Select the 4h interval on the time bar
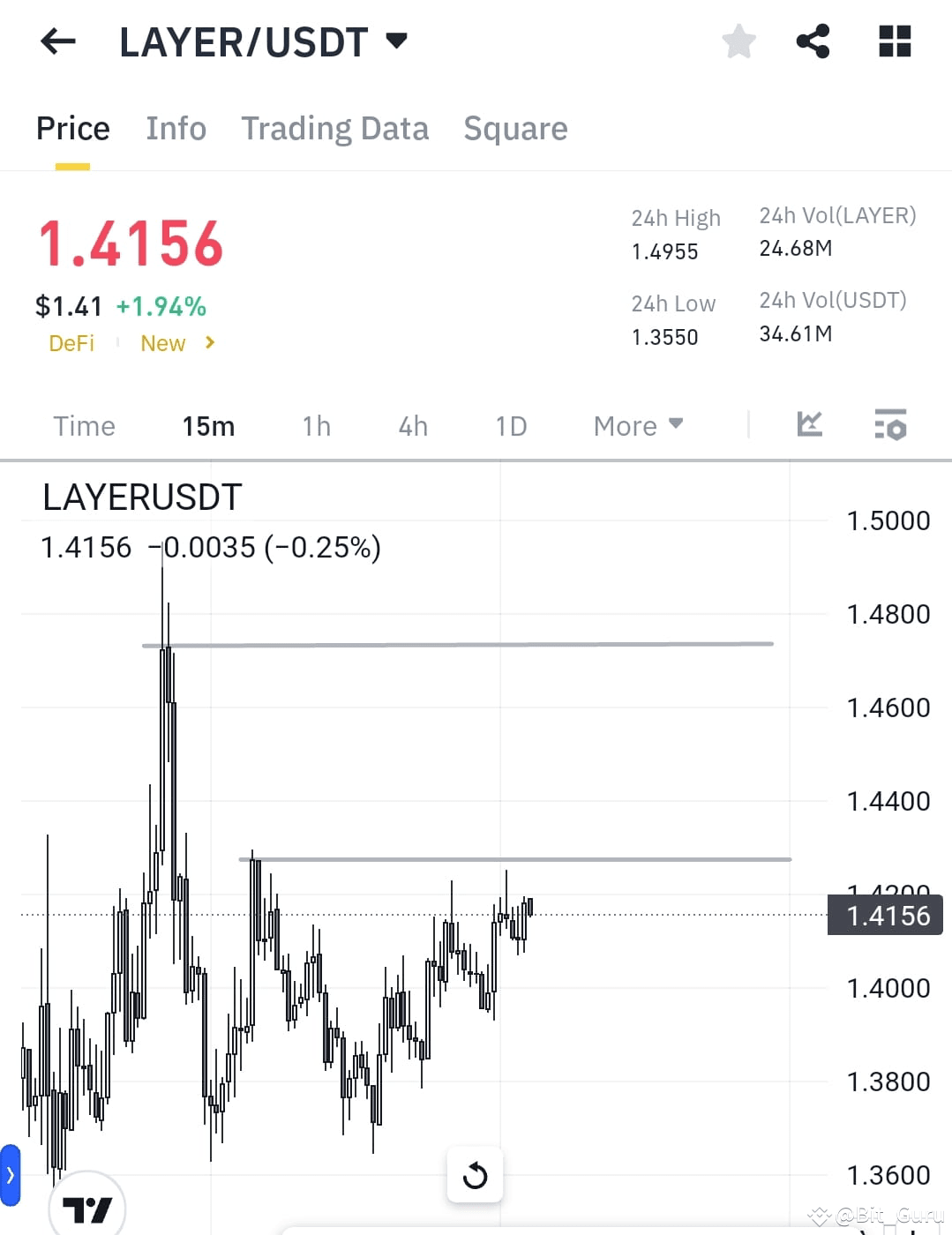Image resolution: width=952 pixels, height=1235 pixels. (x=411, y=425)
